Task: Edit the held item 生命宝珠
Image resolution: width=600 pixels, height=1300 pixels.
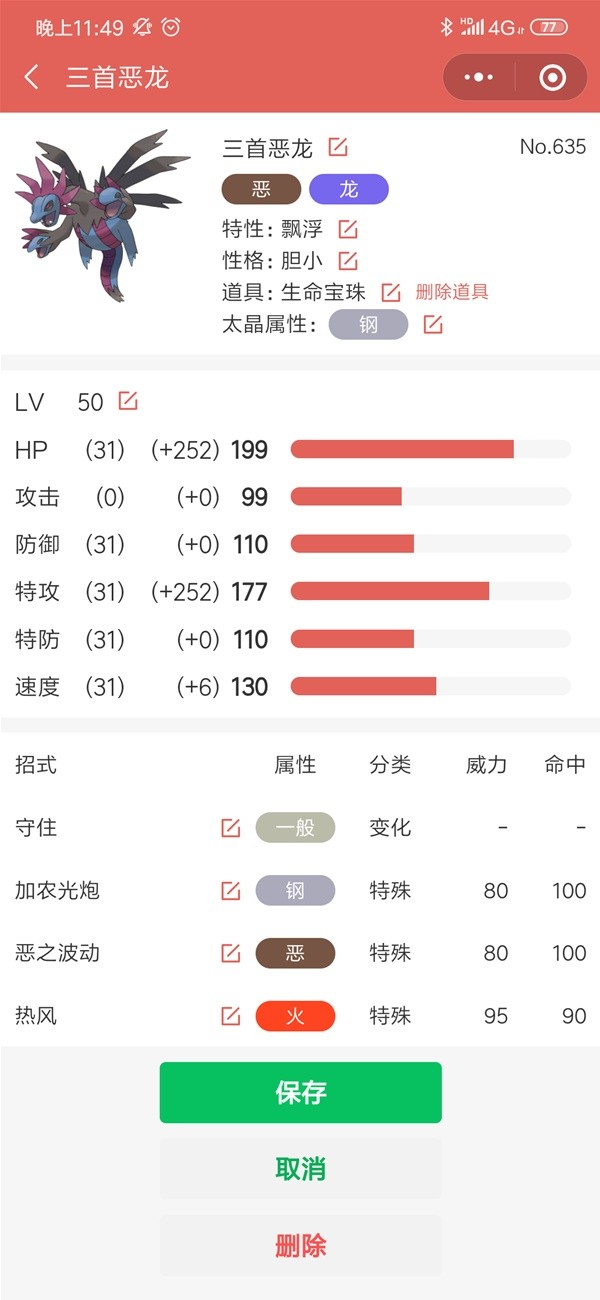Action: [x=390, y=293]
